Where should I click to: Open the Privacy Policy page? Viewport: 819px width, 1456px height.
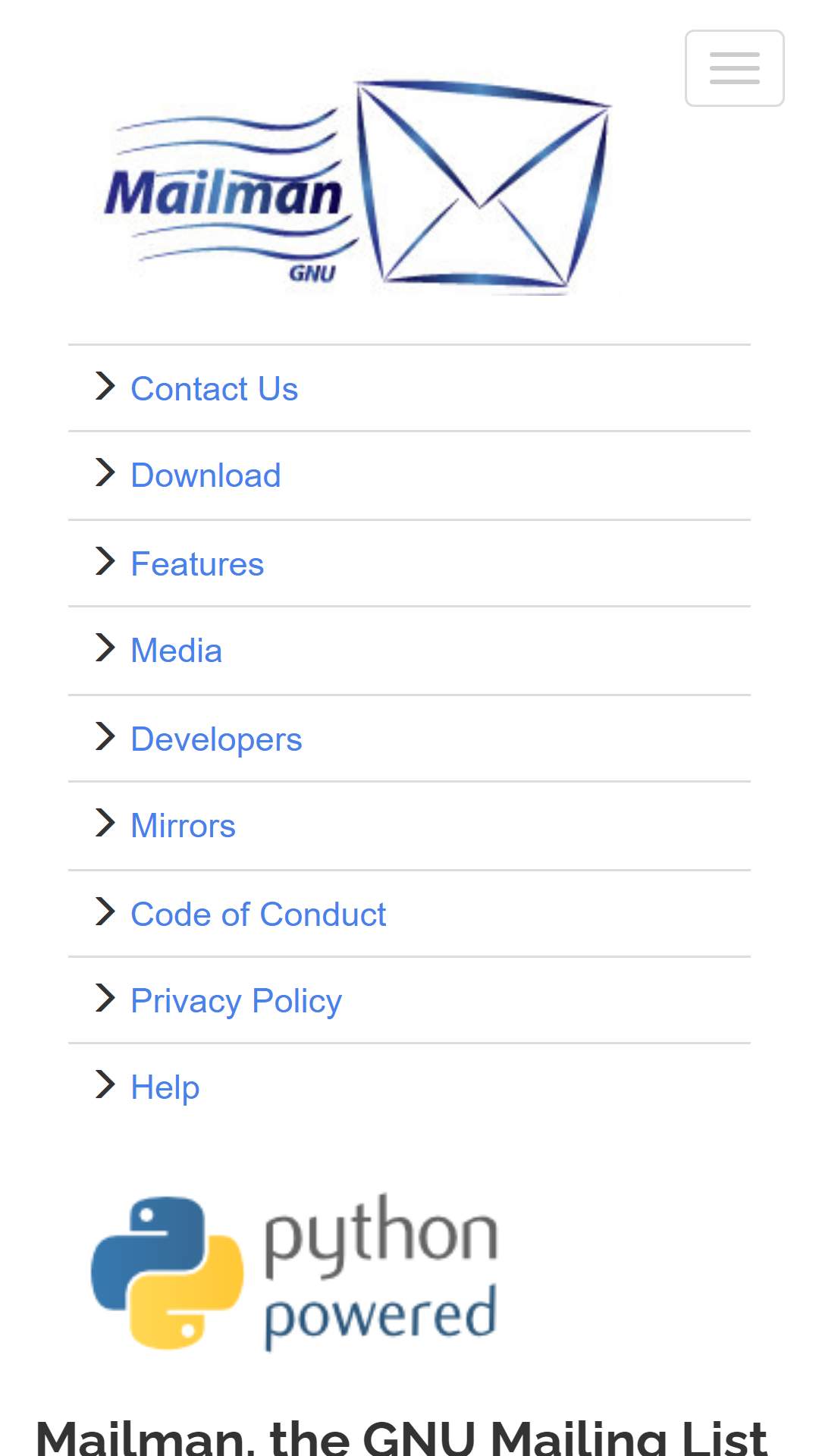pyautogui.click(x=236, y=1001)
